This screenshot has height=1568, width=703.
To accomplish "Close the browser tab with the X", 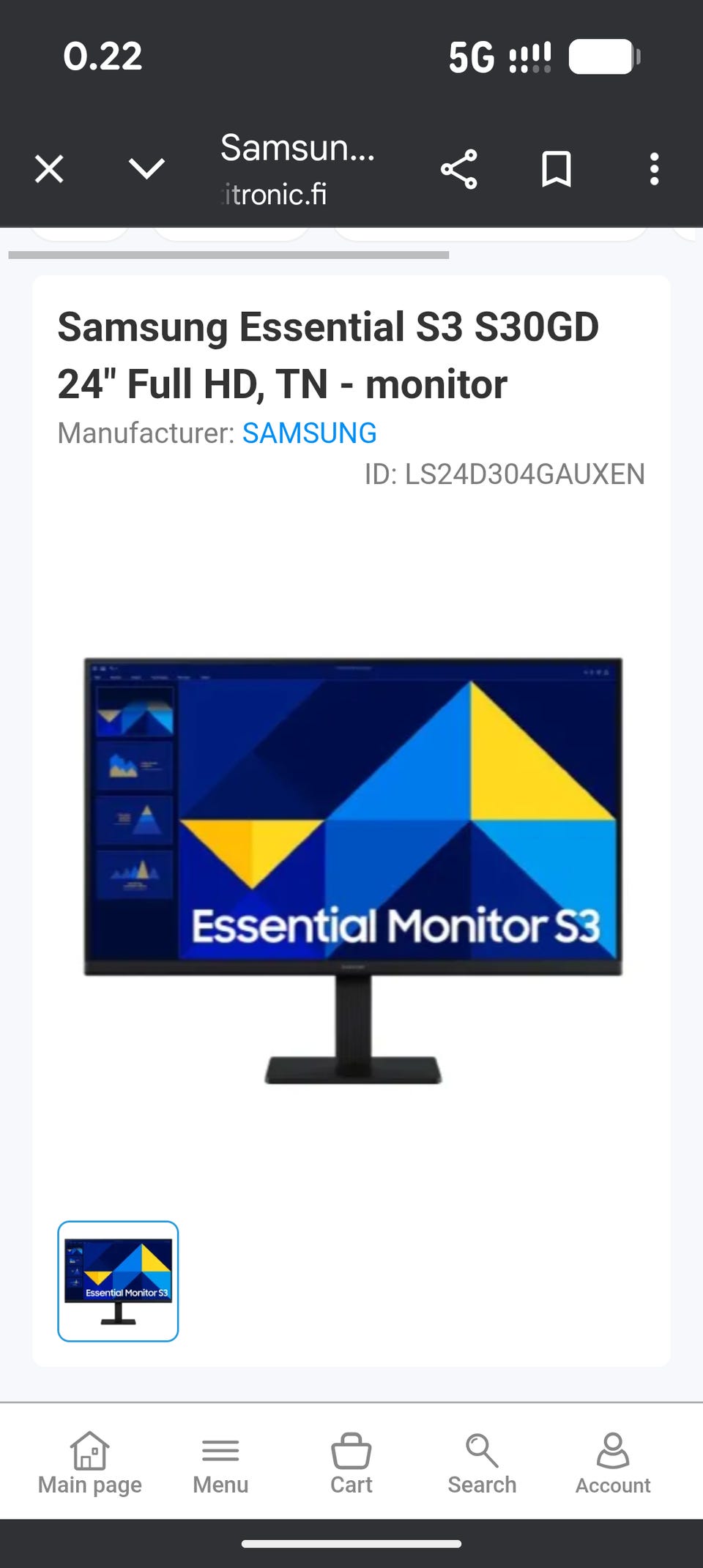I will pyautogui.click(x=49, y=169).
